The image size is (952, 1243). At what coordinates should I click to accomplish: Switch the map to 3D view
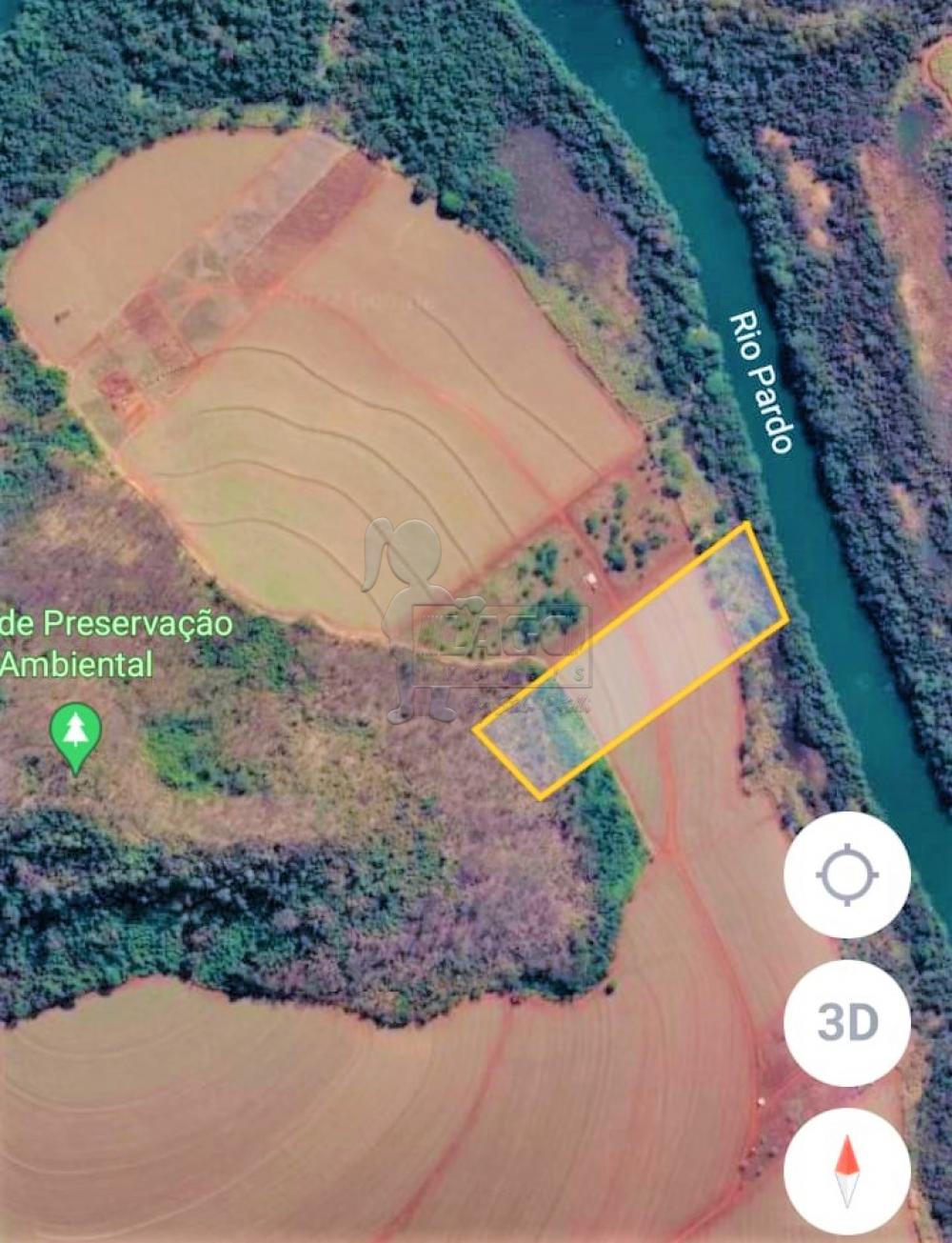846,1023
